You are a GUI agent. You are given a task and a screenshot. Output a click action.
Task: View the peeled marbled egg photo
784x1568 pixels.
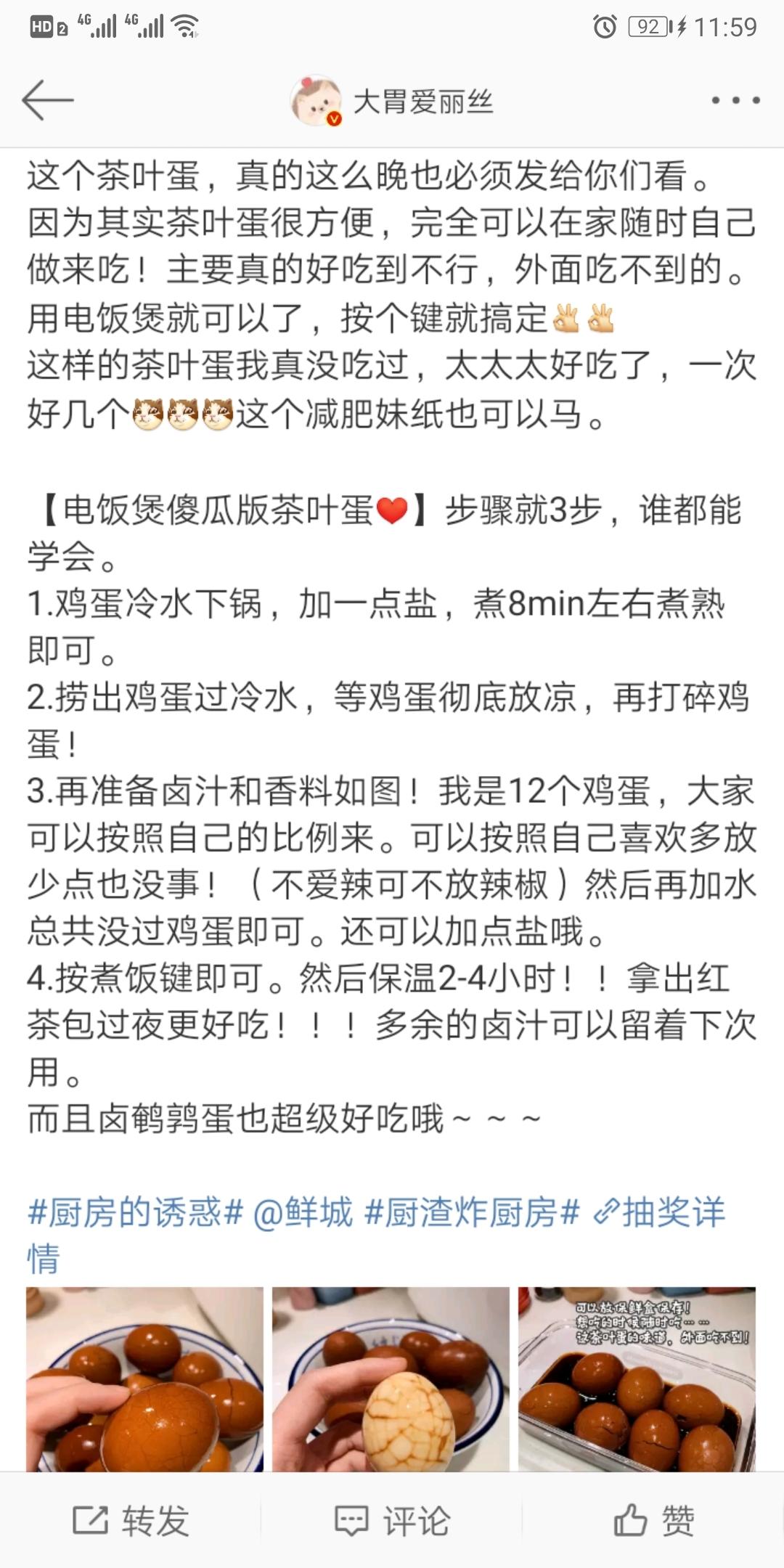click(391, 1379)
